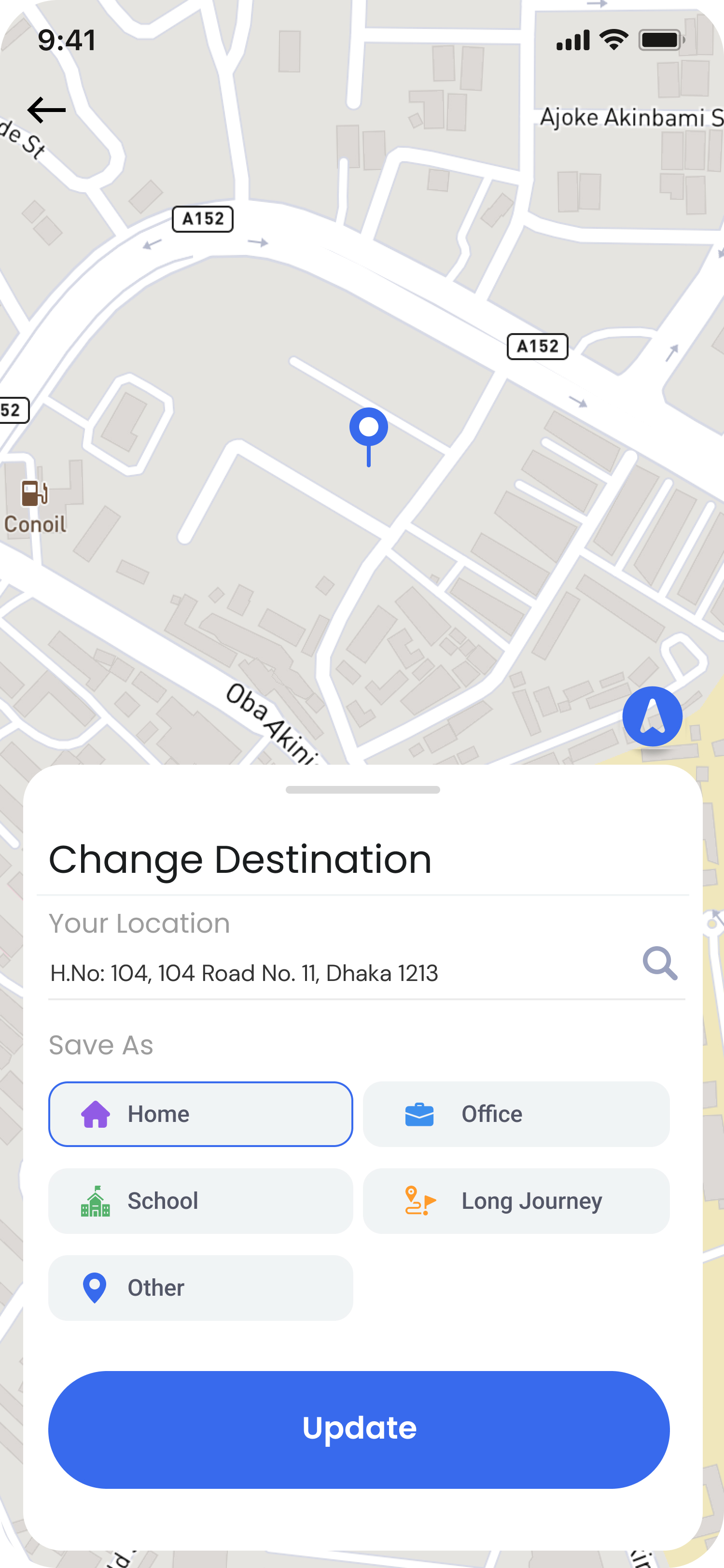Image resolution: width=724 pixels, height=1568 pixels.
Task: Select the Home save option
Action: (200, 1113)
